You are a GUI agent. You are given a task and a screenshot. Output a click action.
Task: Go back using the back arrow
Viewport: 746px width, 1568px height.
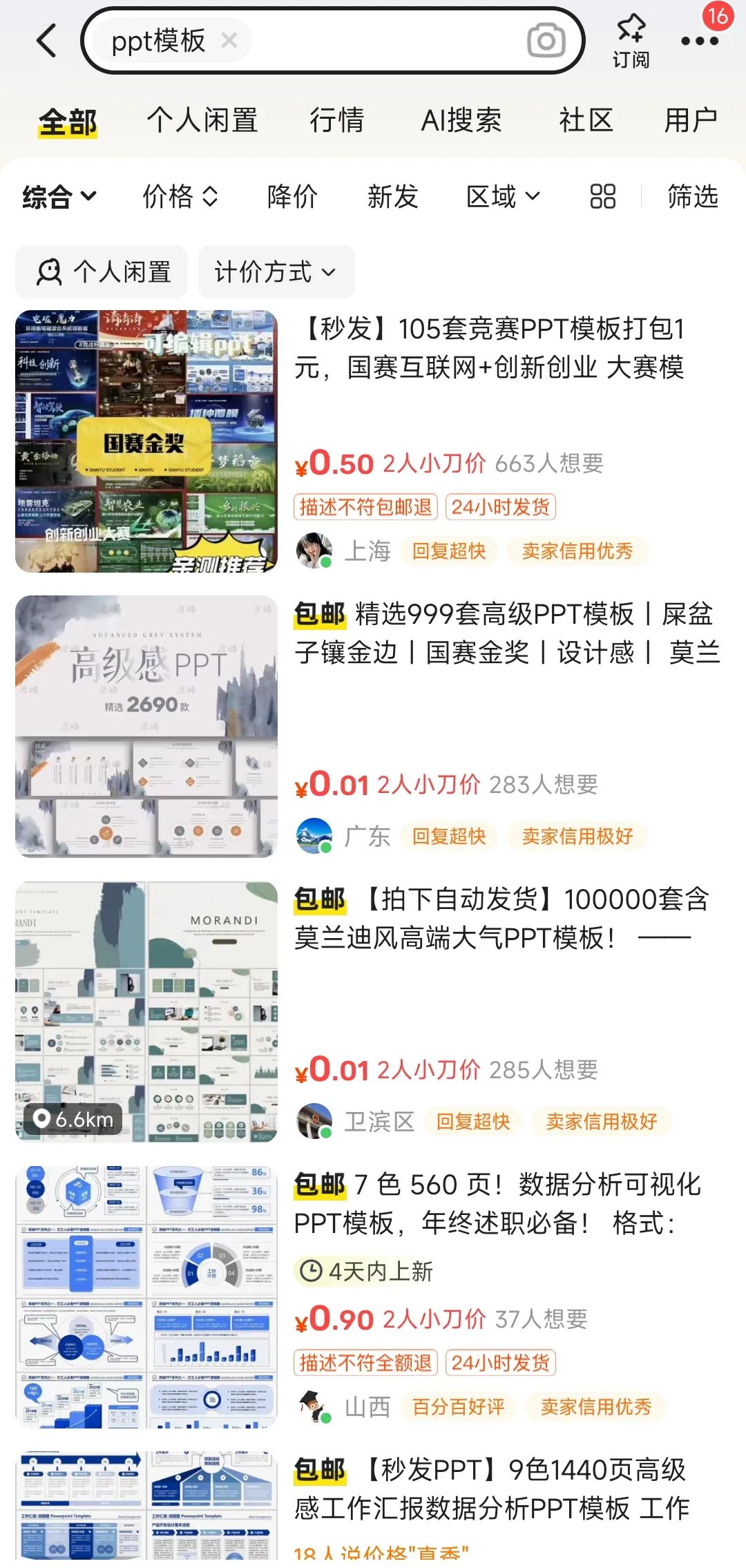coord(46,41)
